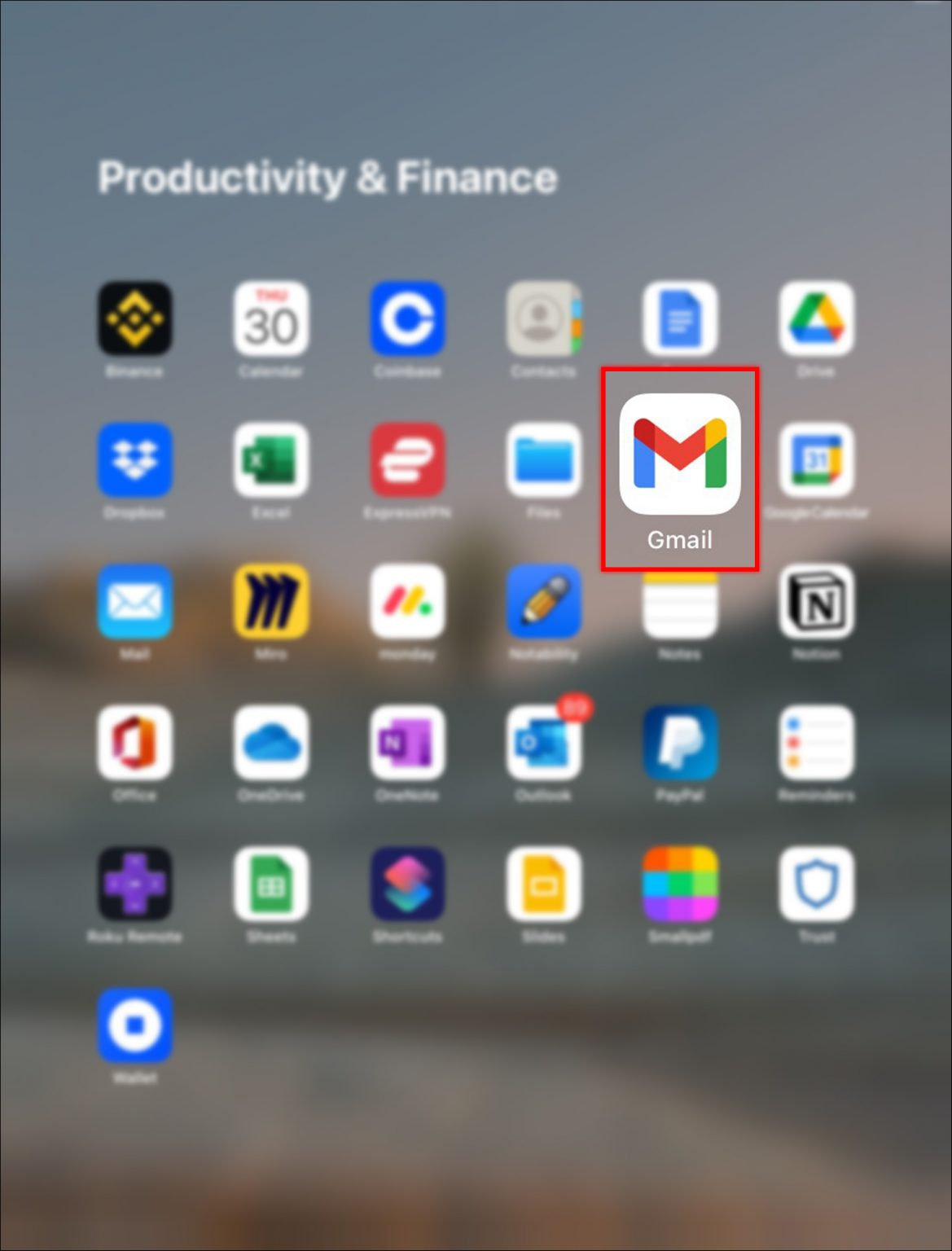The height and width of the screenshot is (1251, 952).
Task: Launch the Google Calendar app
Action: 816,459
